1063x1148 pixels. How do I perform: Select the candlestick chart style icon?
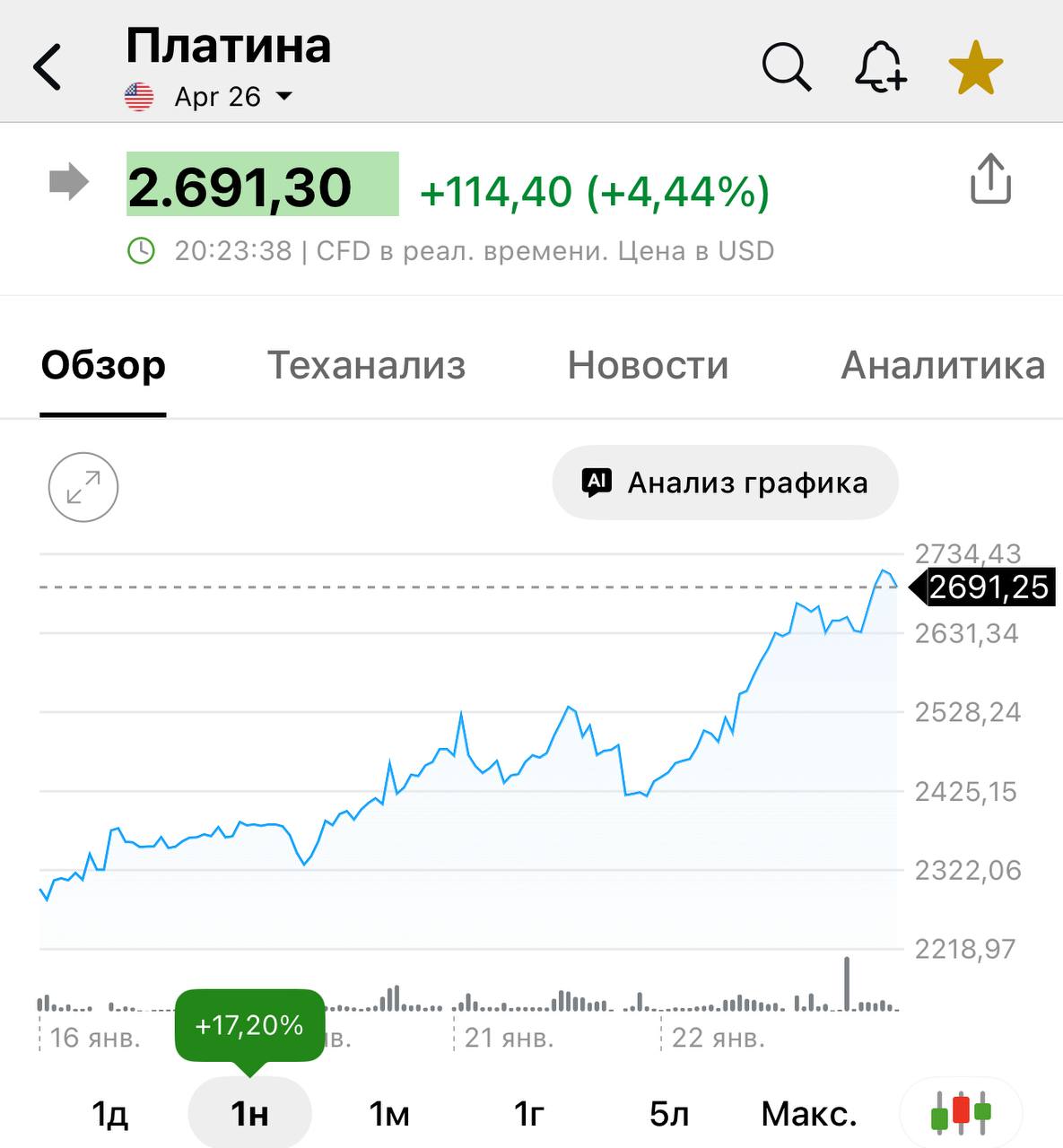[960, 1112]
